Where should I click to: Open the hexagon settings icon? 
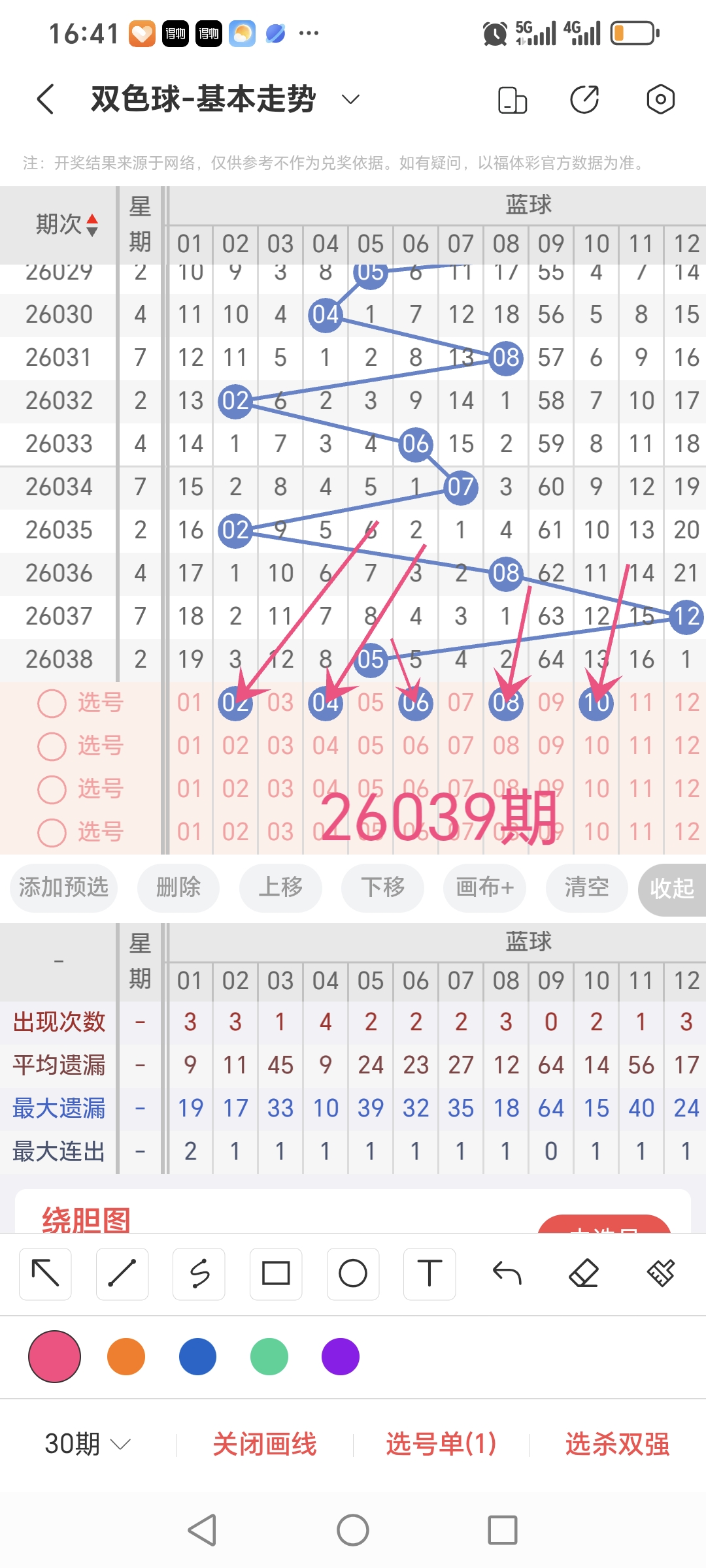660,99
